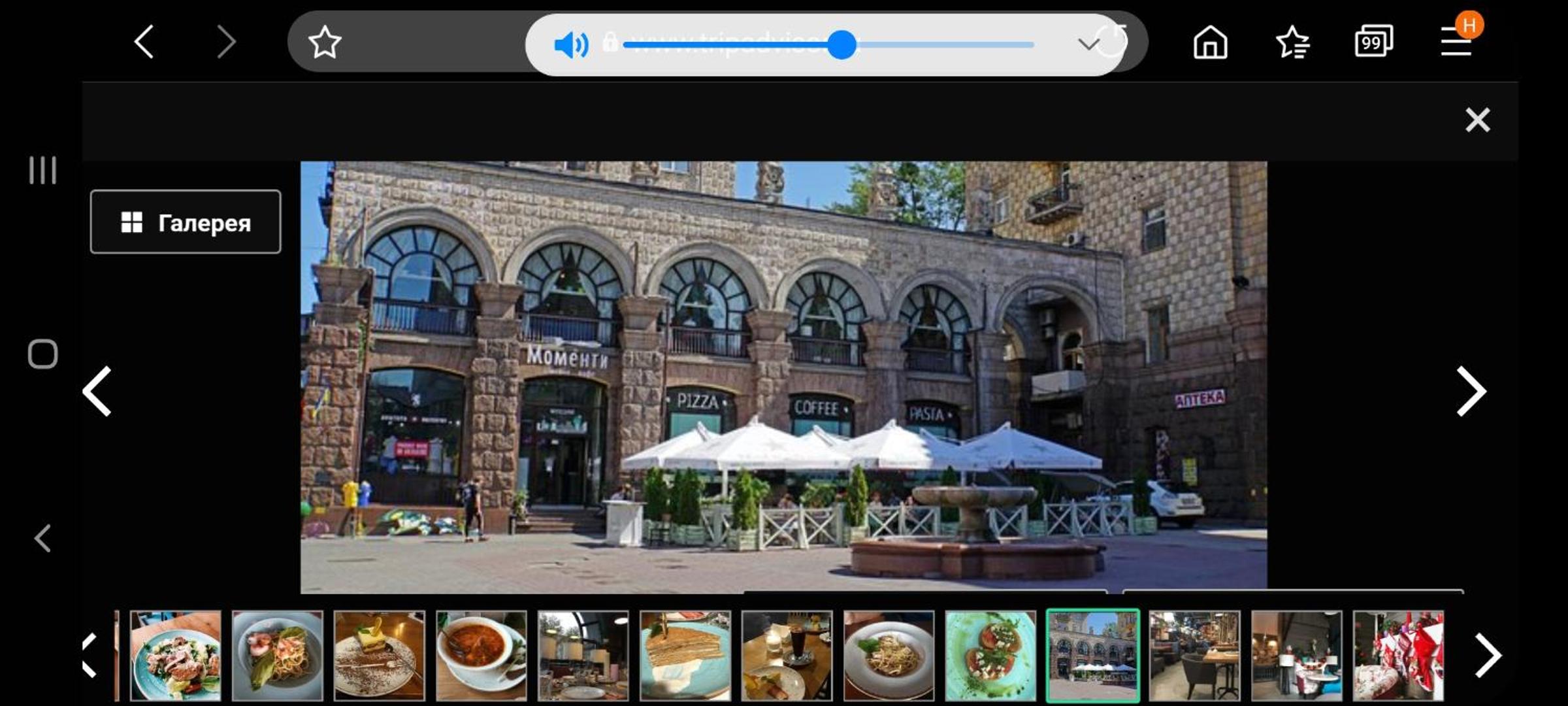Select the cheesecake slice thumbnail
The width and height of the screenshot is (1568, 706).
point(379,656)
